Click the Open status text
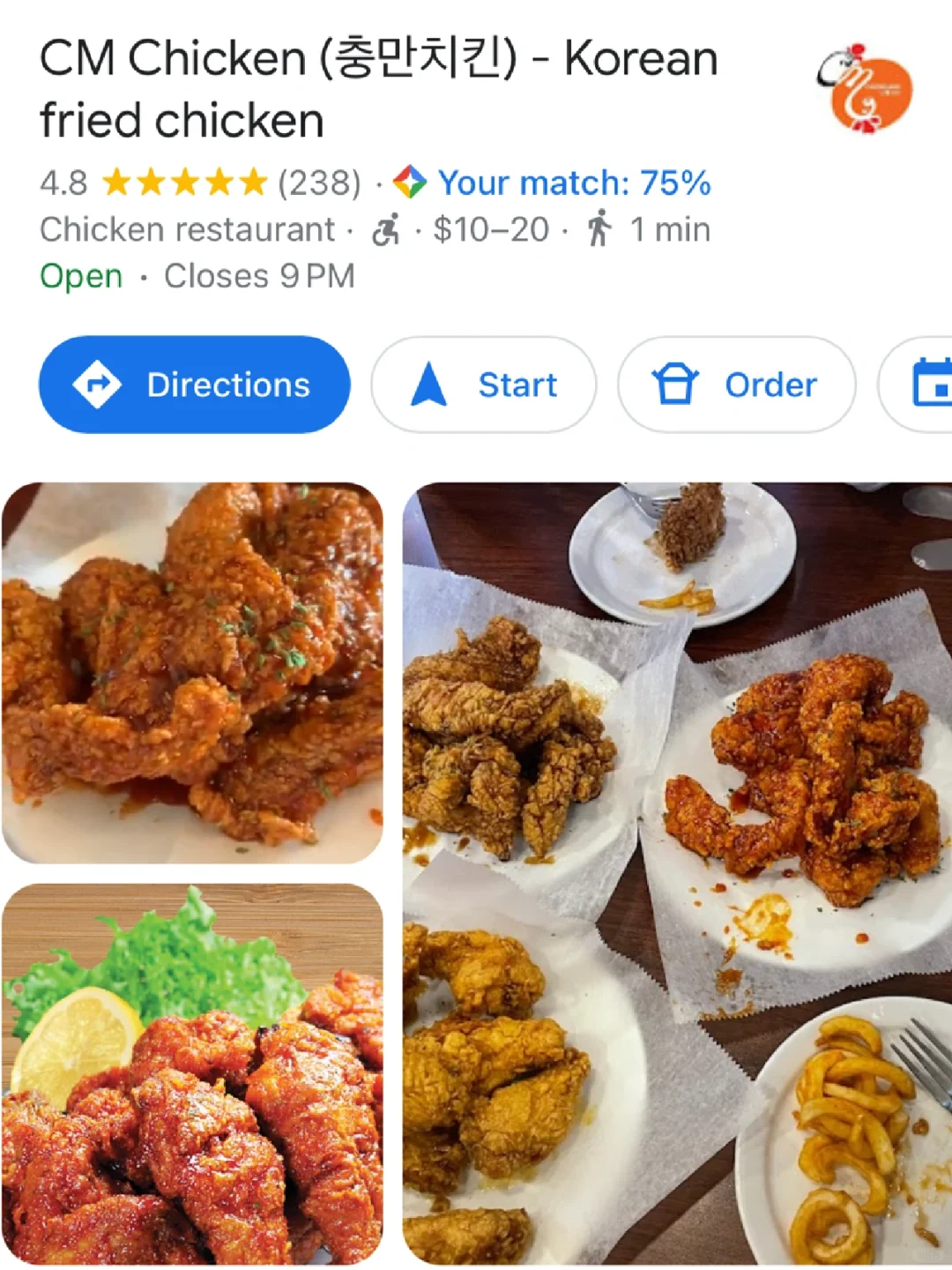Screen dimensions: 952x1270 80,275
